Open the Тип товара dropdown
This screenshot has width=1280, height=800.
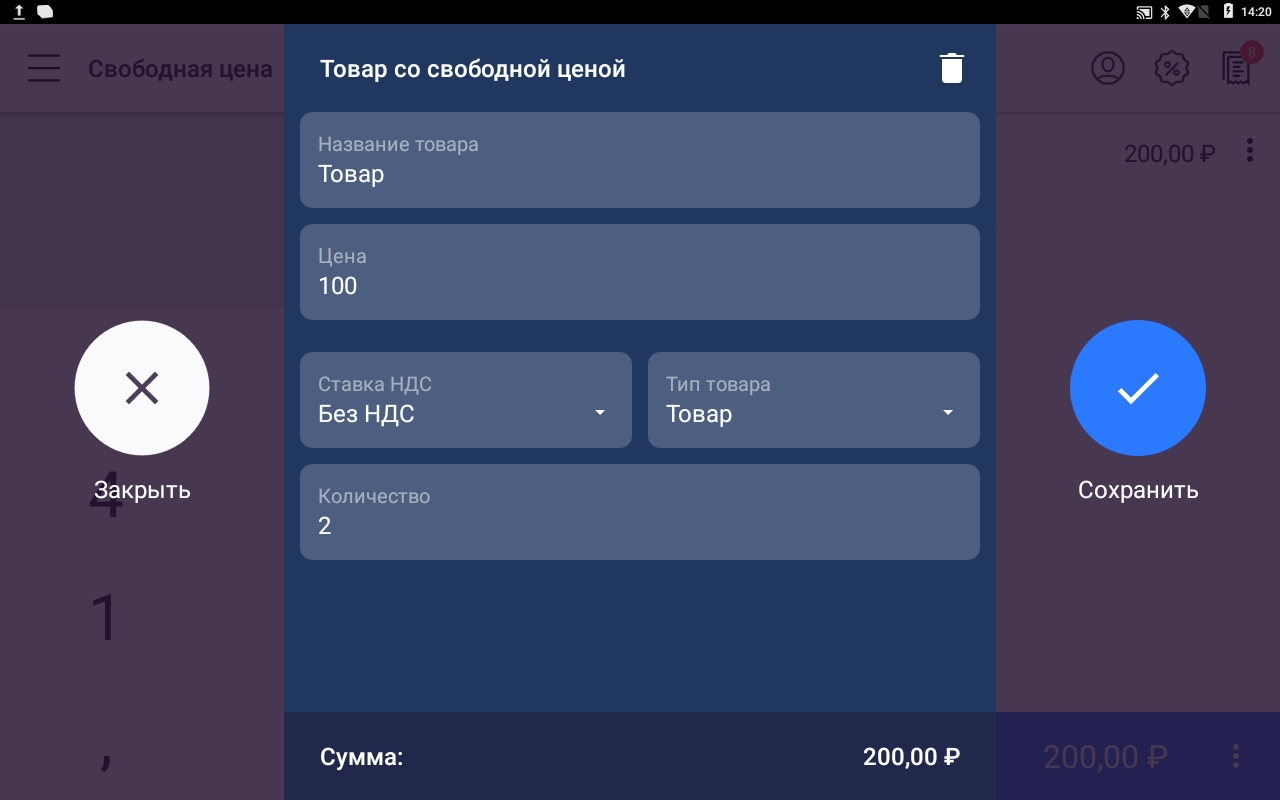pyautogui.click(x=813, y=400)
